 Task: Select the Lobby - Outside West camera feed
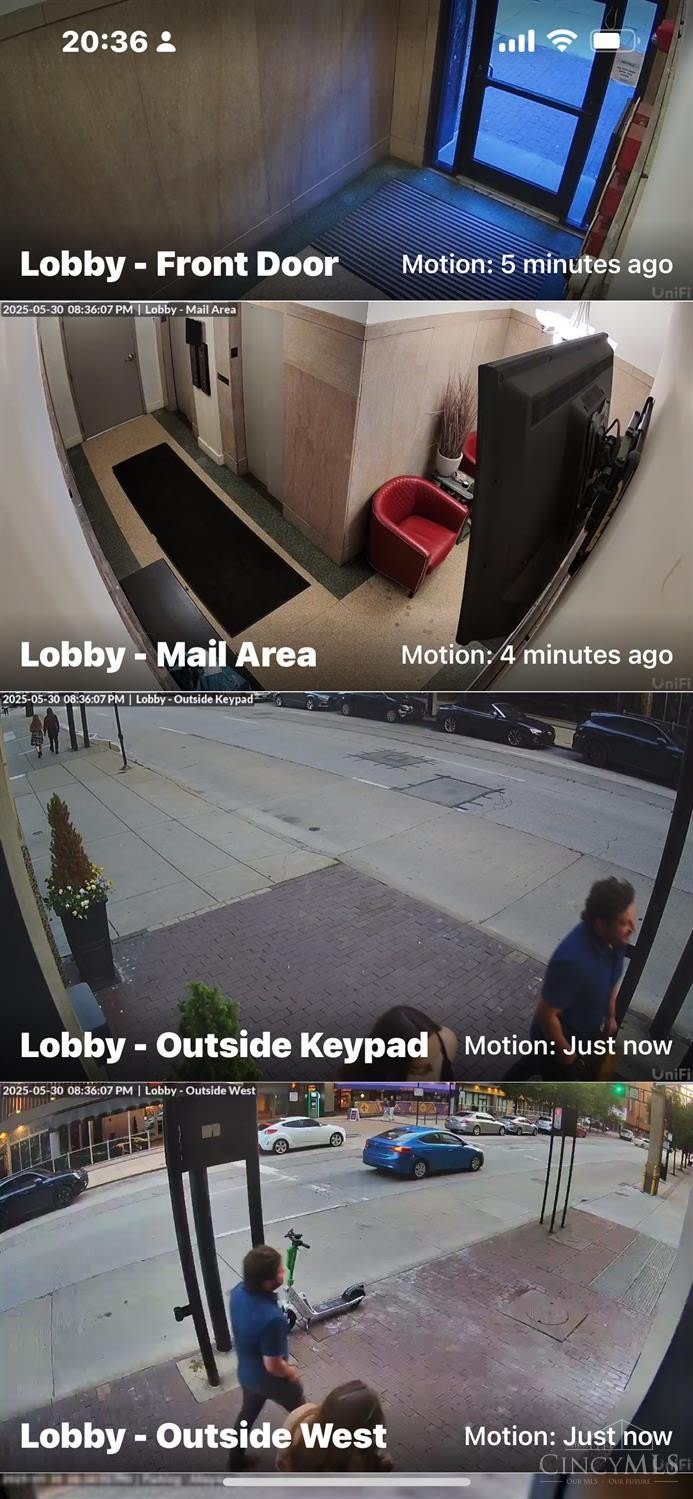346,1276
